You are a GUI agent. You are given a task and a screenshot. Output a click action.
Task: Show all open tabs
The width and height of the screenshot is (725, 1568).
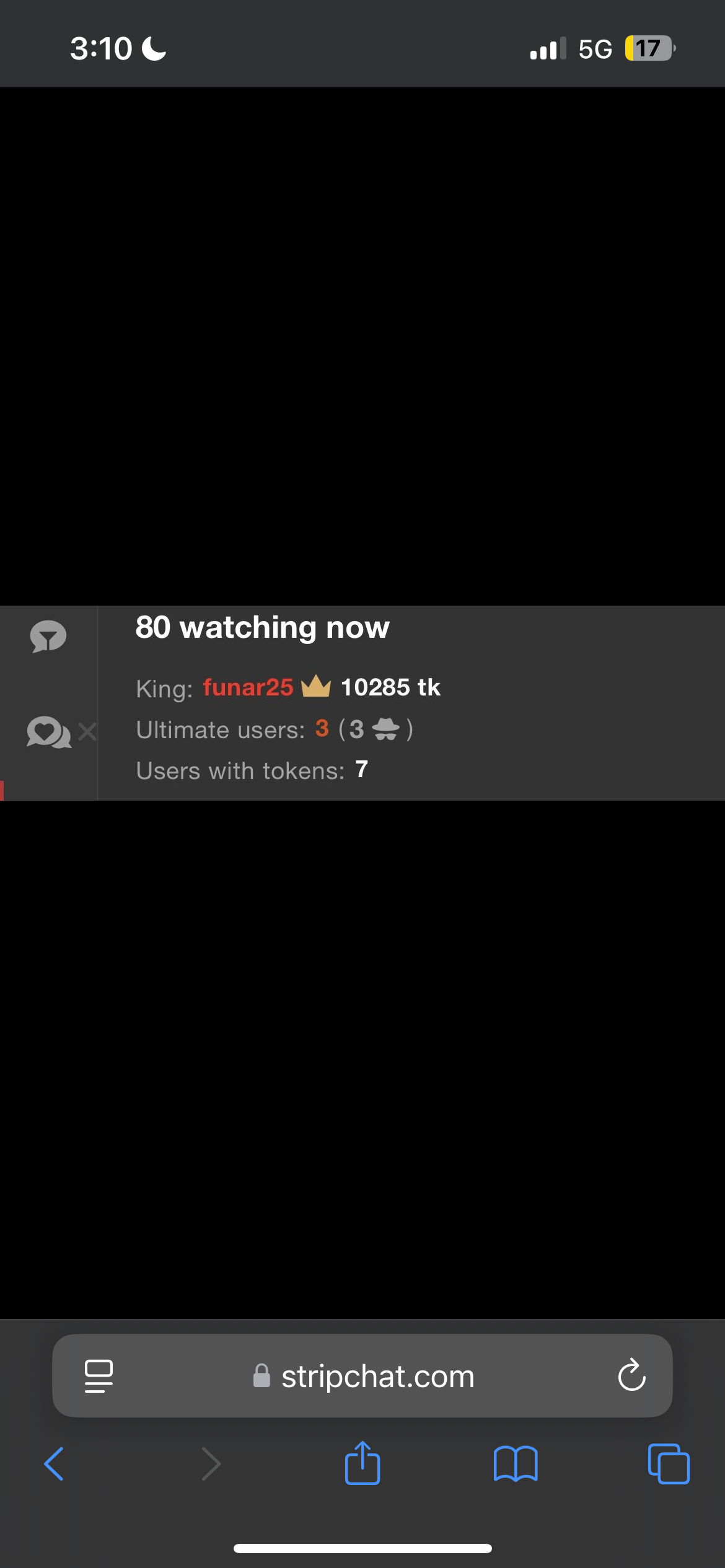coord(668,1464)
